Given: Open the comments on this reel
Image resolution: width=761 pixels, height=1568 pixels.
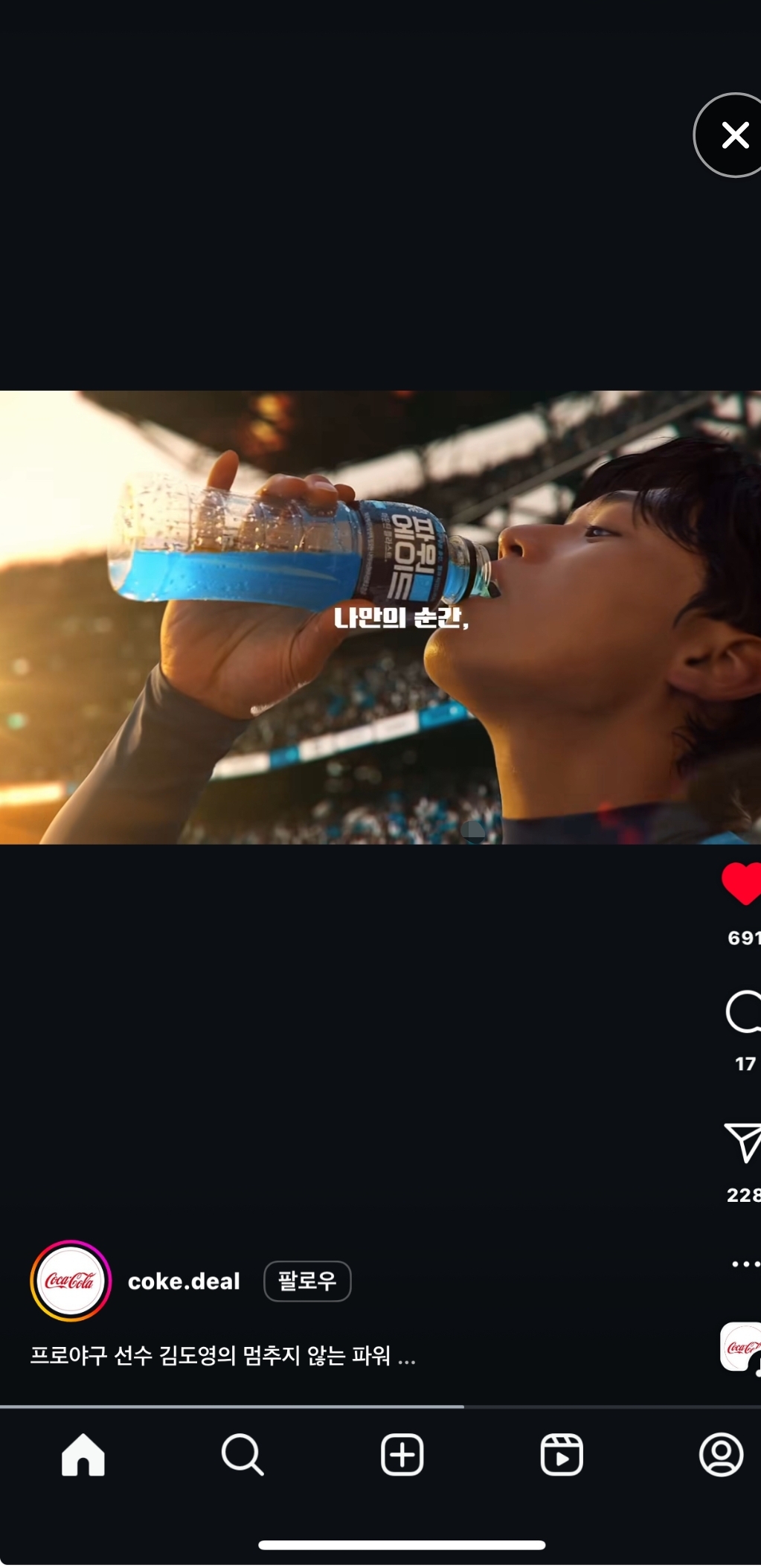Looking at the screenshot, I should click(x=743, y=1012).
